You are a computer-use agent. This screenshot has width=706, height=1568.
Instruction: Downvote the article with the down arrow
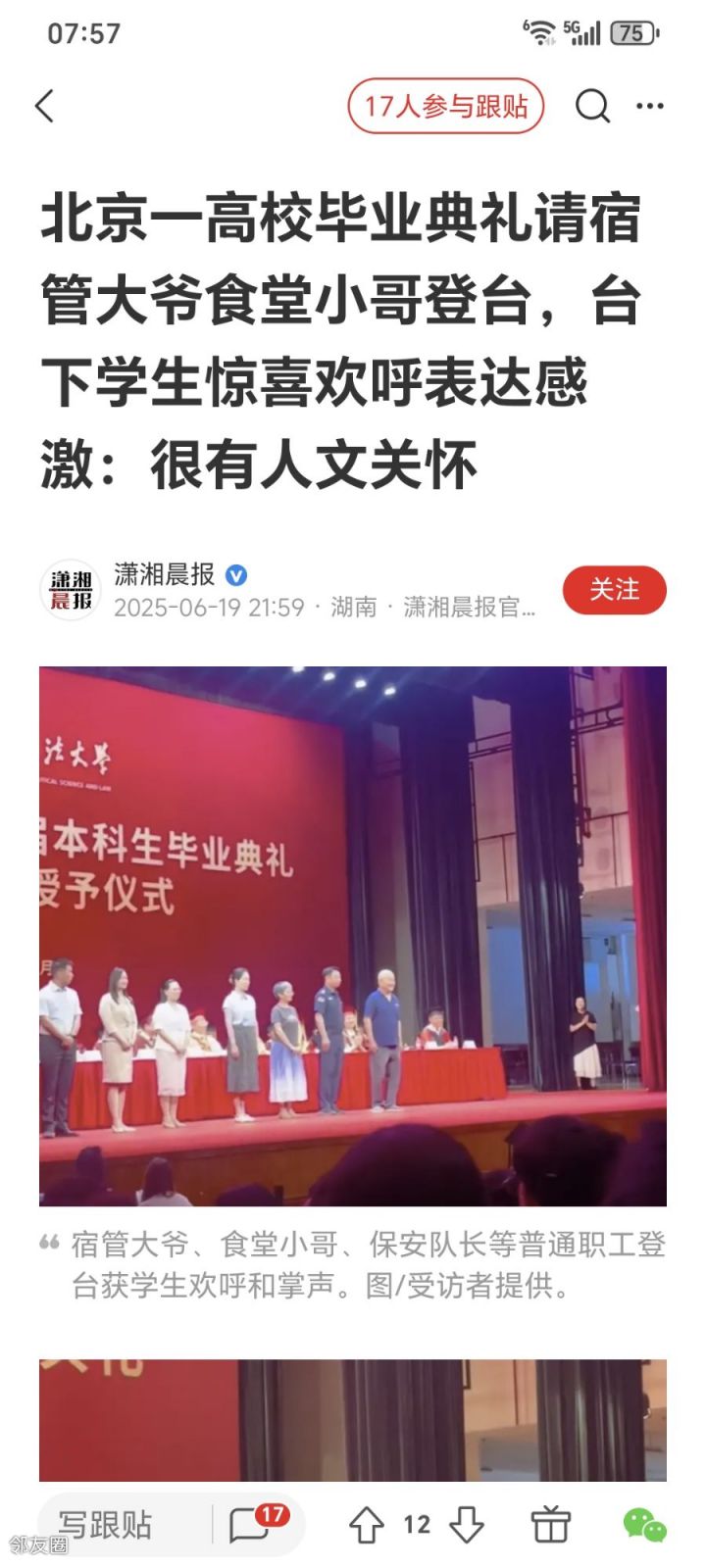click(467, 1525)
